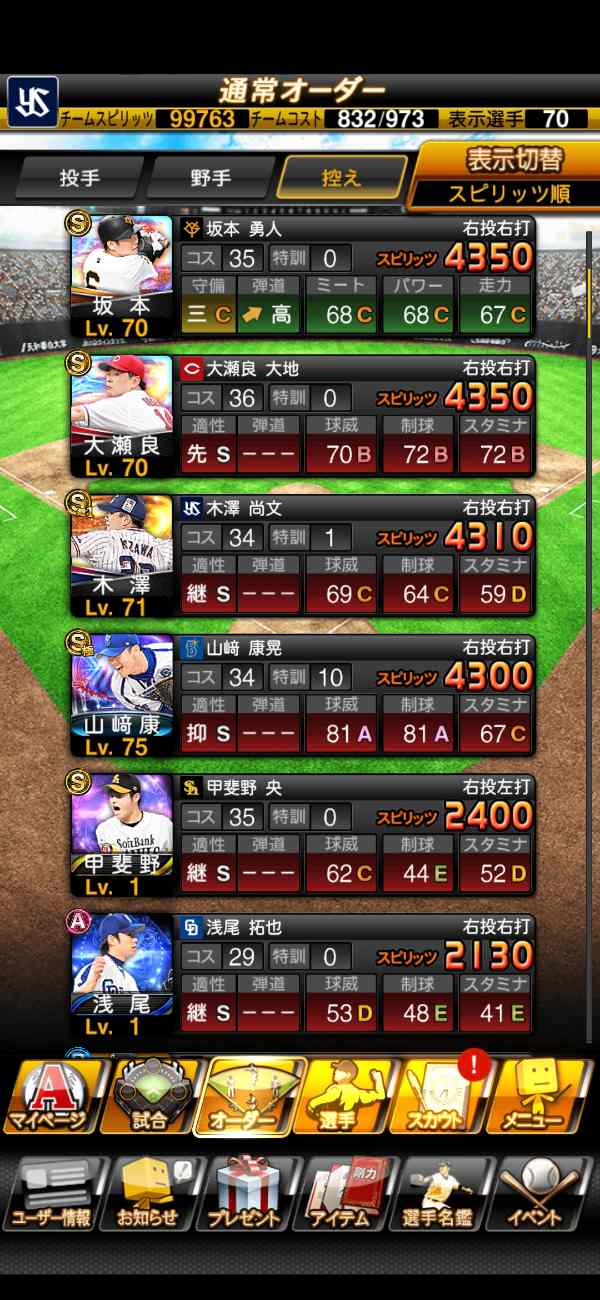Open the 選手 menu
This screenshot has height=1300, width=600.
(346, 1096)
